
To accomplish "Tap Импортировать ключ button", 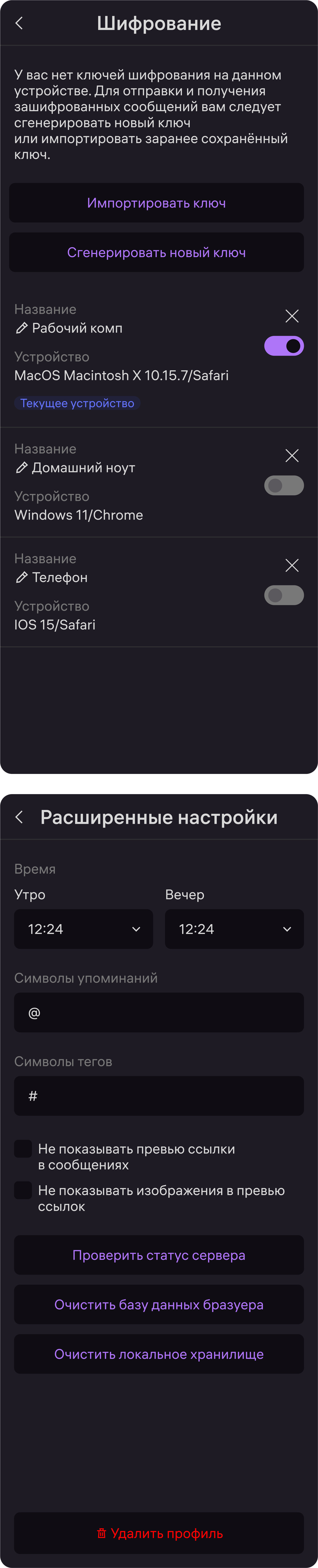I will click(156, 203).
